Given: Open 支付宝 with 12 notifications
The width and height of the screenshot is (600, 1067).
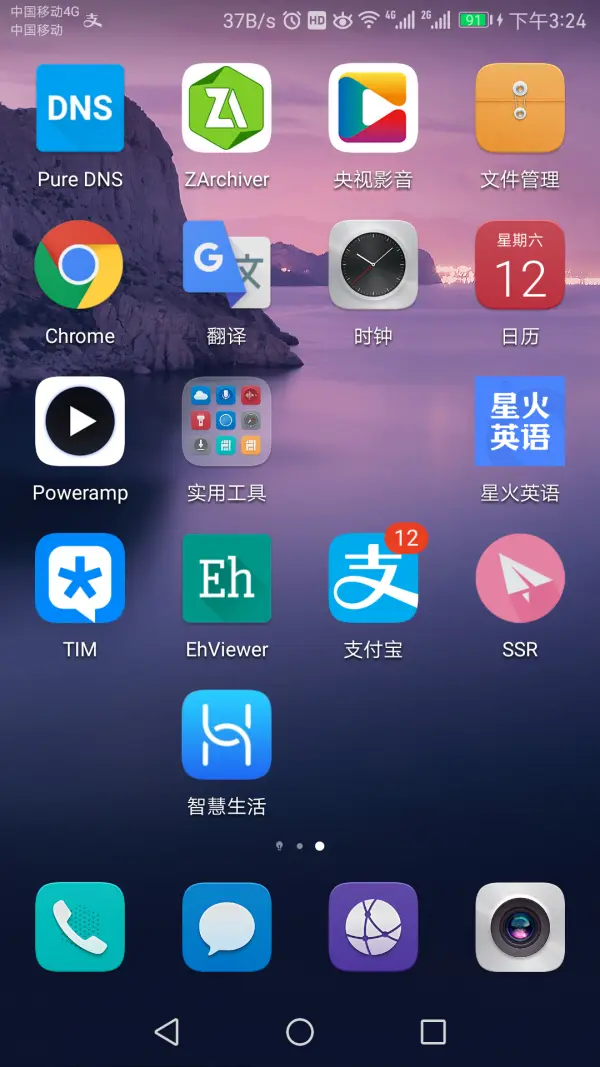Looking at the screenshot, I should point(373,578).
